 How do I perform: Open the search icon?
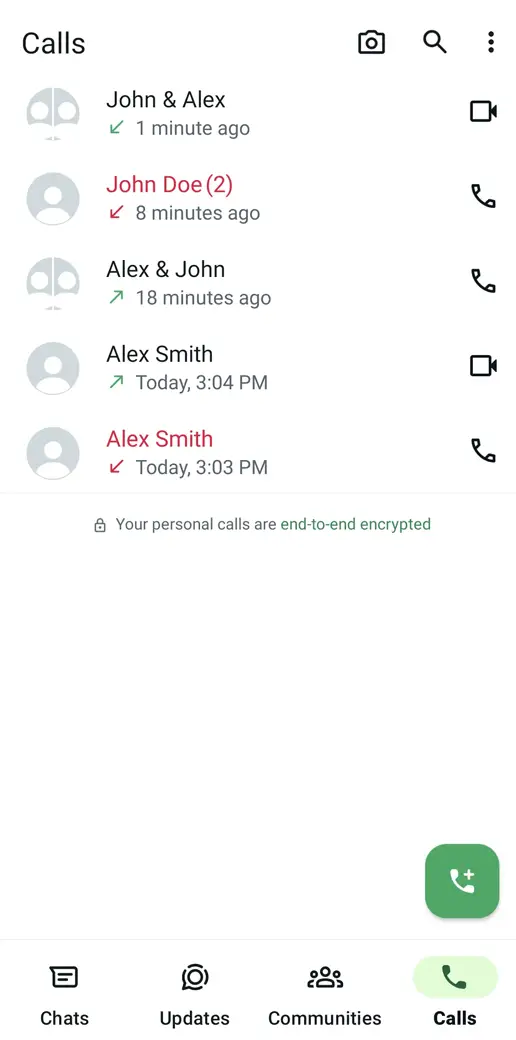pyautogui.click(x=434, y=42)
